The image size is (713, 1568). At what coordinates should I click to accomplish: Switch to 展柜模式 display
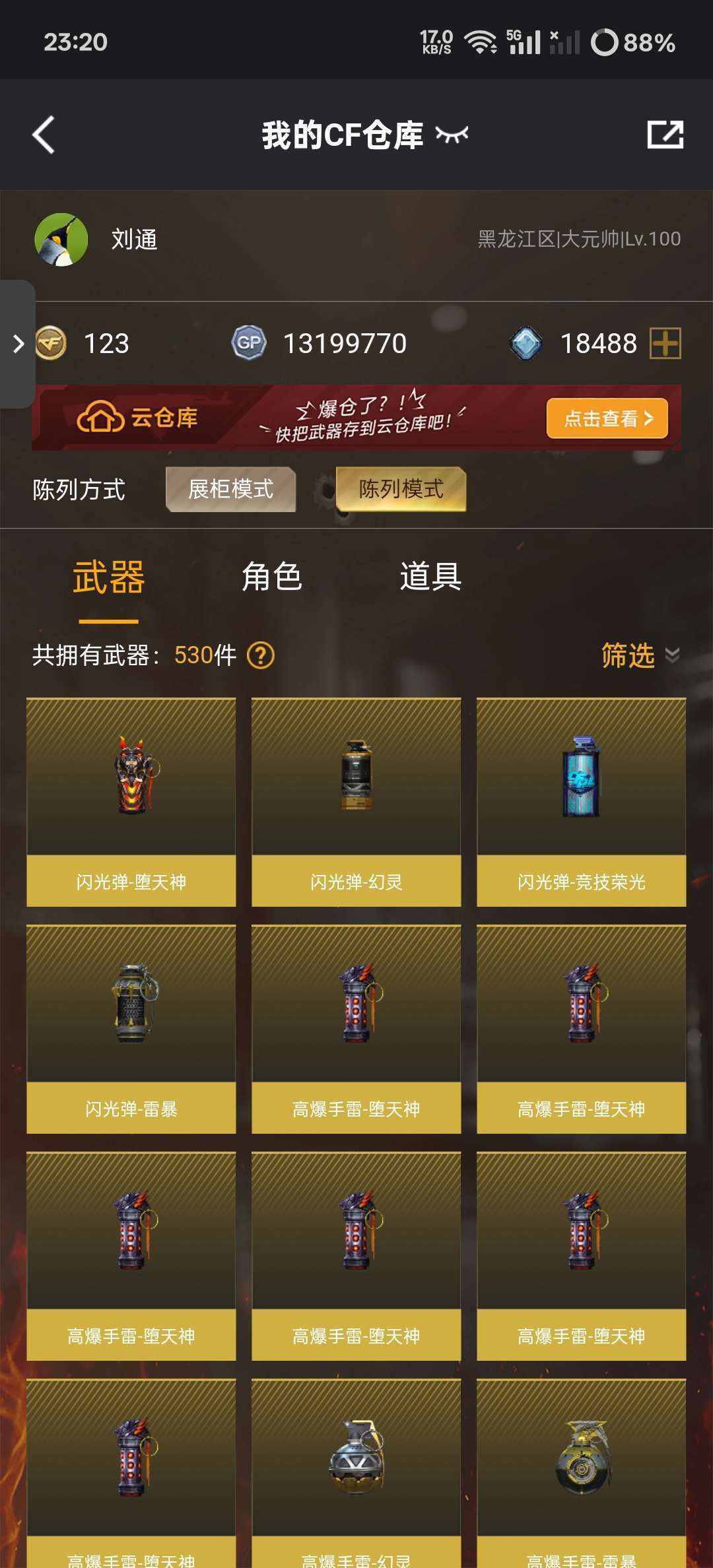coord(230,489)
